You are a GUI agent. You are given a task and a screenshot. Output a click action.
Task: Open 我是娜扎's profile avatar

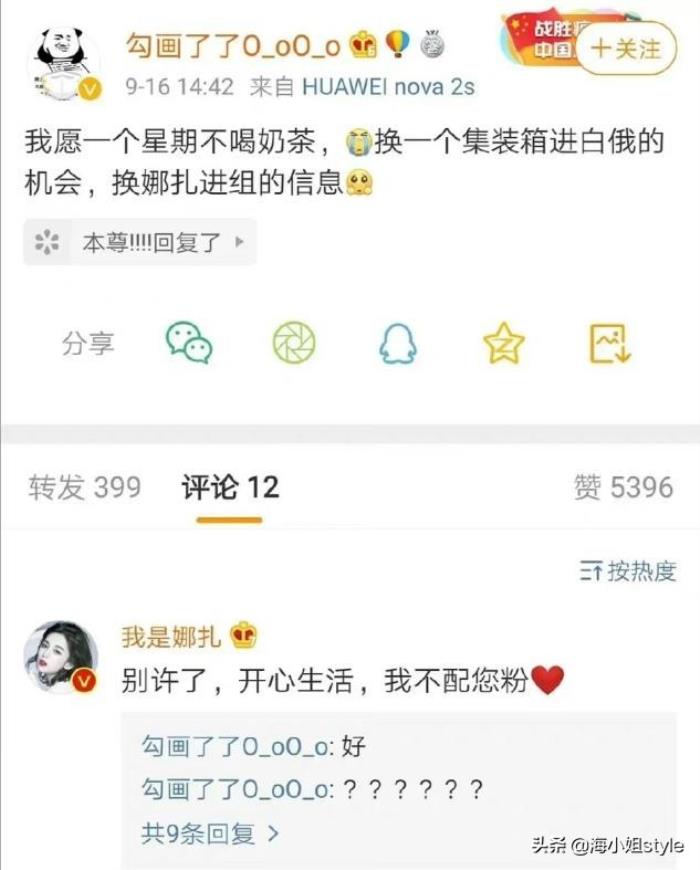tap(60, 656)
